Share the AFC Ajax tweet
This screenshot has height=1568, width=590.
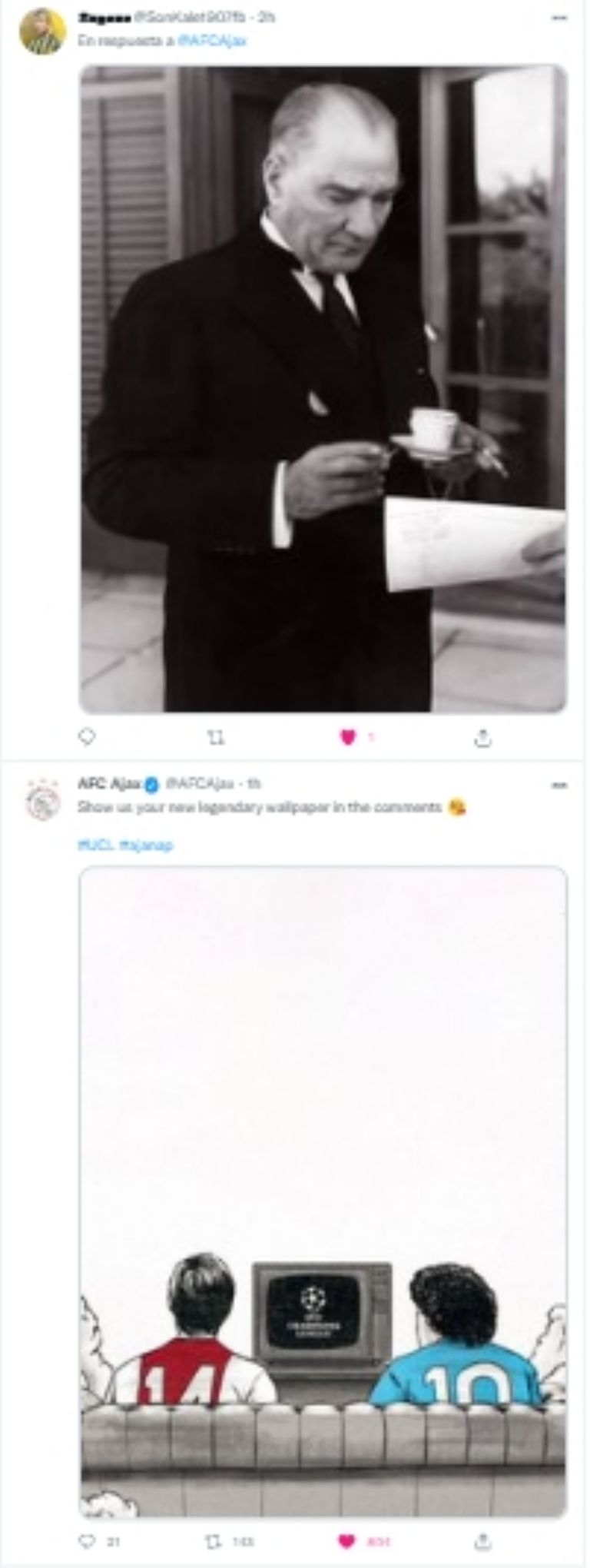click(482, 1541)
